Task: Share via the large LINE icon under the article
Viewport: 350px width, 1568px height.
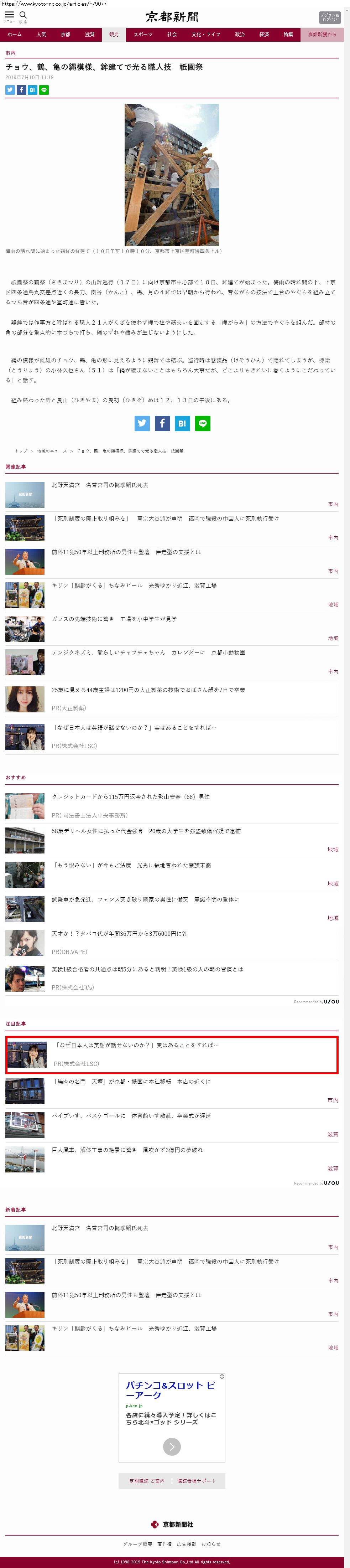Action: 202,423
